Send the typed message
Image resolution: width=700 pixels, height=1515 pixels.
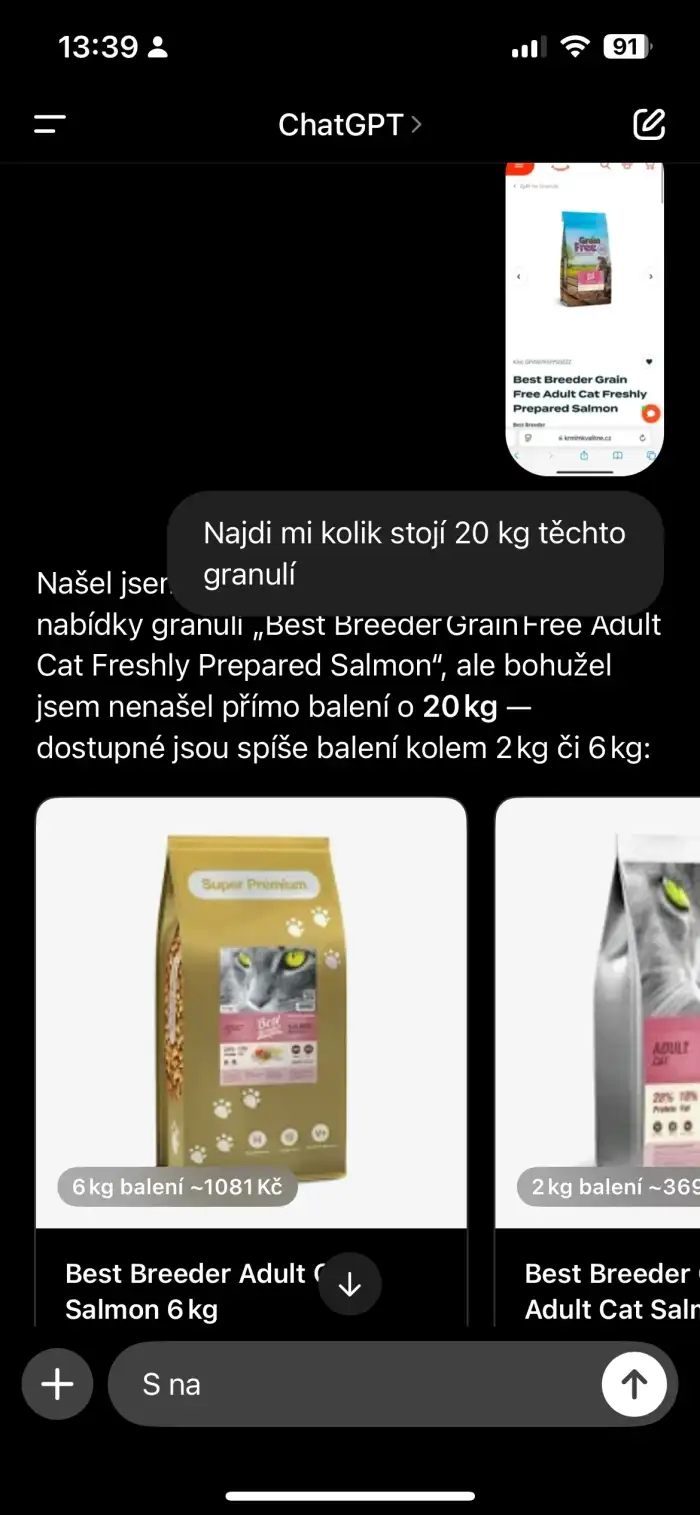(x=634, y=1384)
